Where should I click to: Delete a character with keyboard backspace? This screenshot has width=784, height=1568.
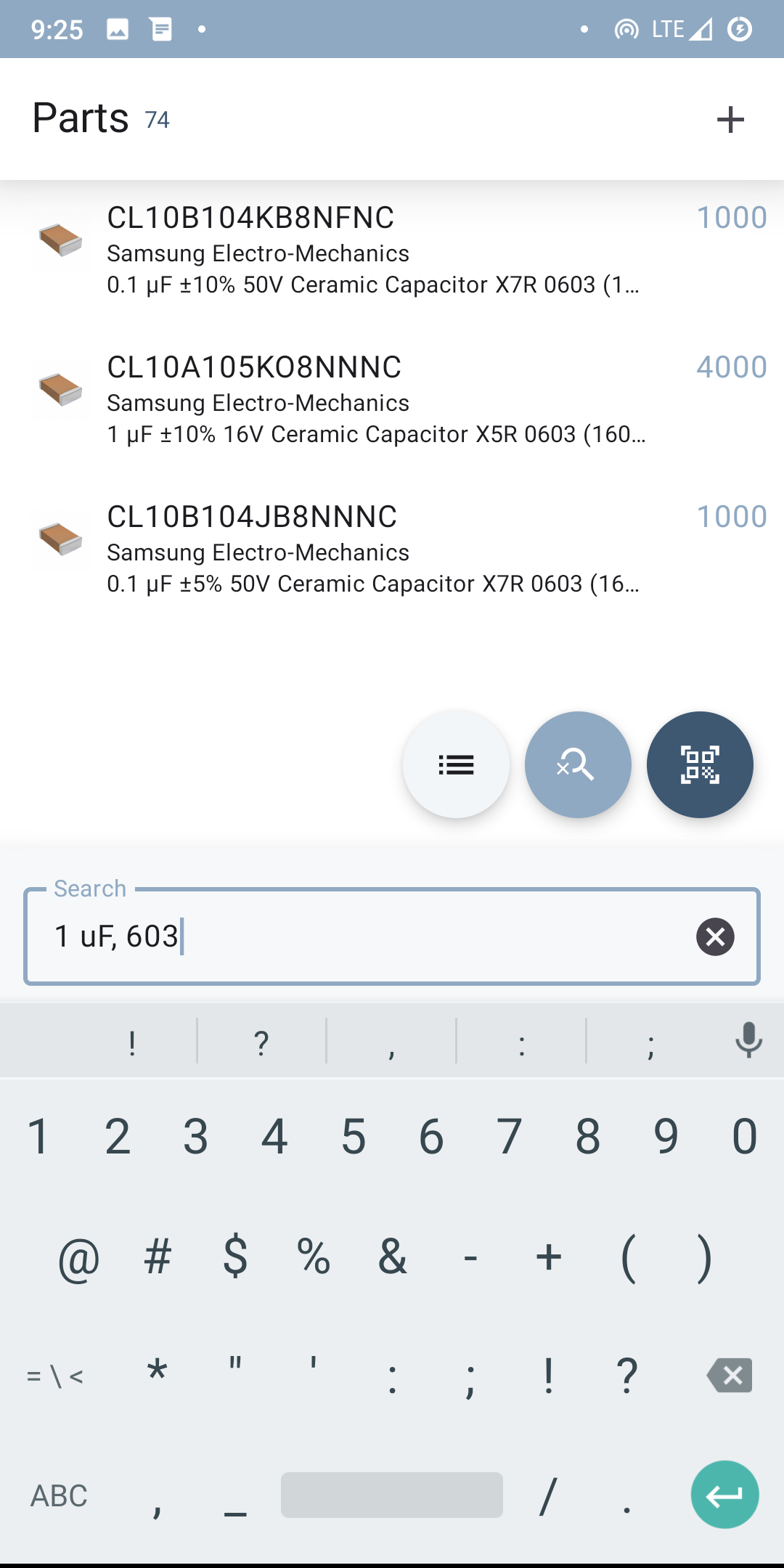point(729,1375)
